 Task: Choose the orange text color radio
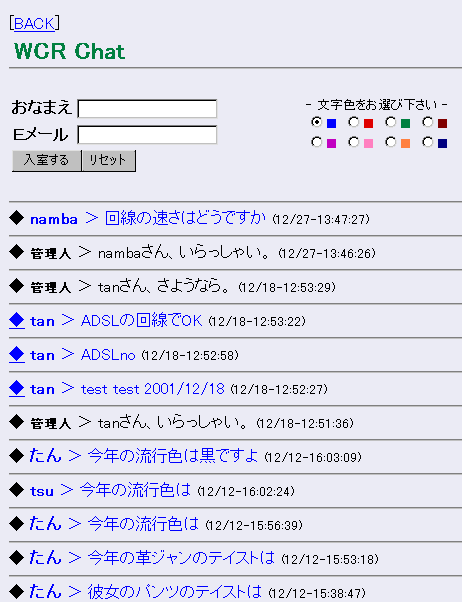pos(391,142)
